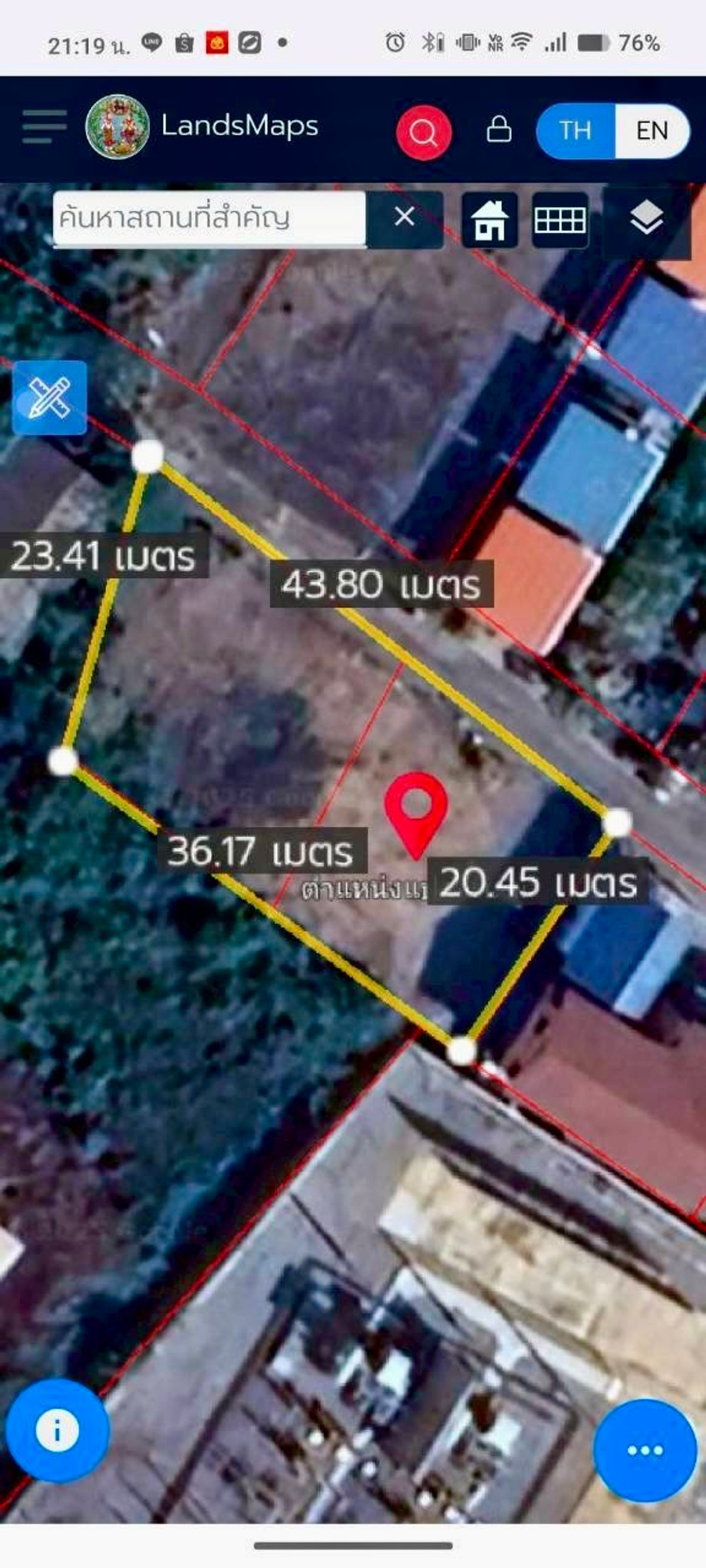Open the map layers selector
The width and height of the screenshot is (706, 1568).
645,218
